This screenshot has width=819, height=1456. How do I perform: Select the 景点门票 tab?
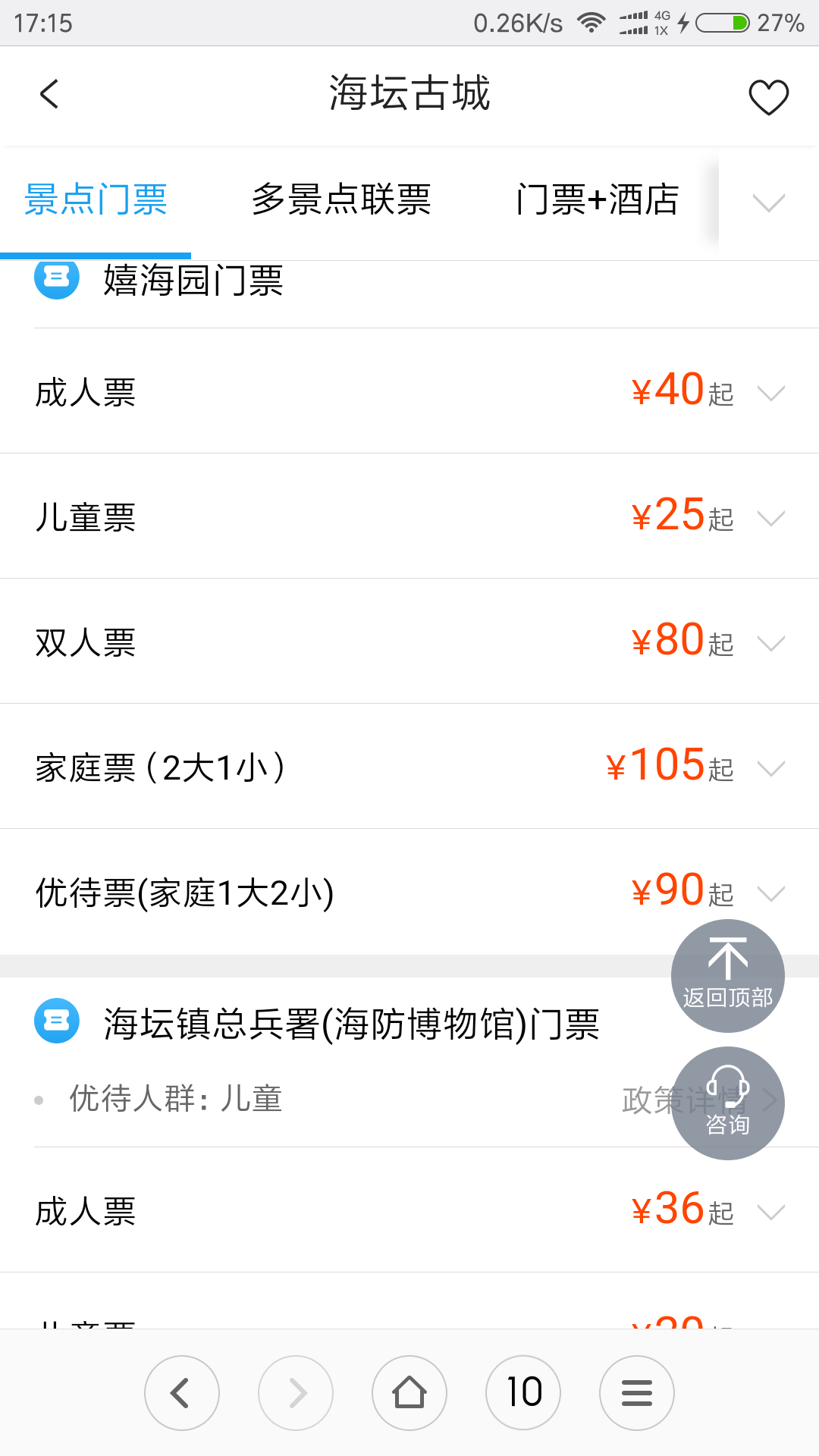[96, 200]
